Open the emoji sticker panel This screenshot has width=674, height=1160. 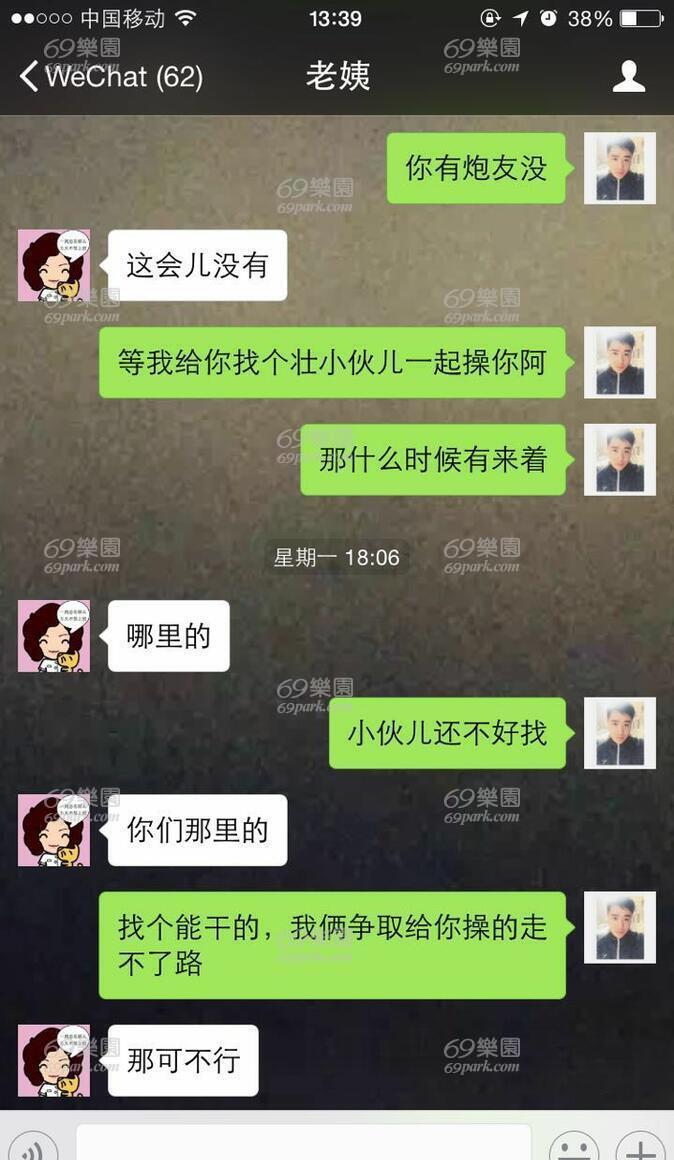(573, 1145)
